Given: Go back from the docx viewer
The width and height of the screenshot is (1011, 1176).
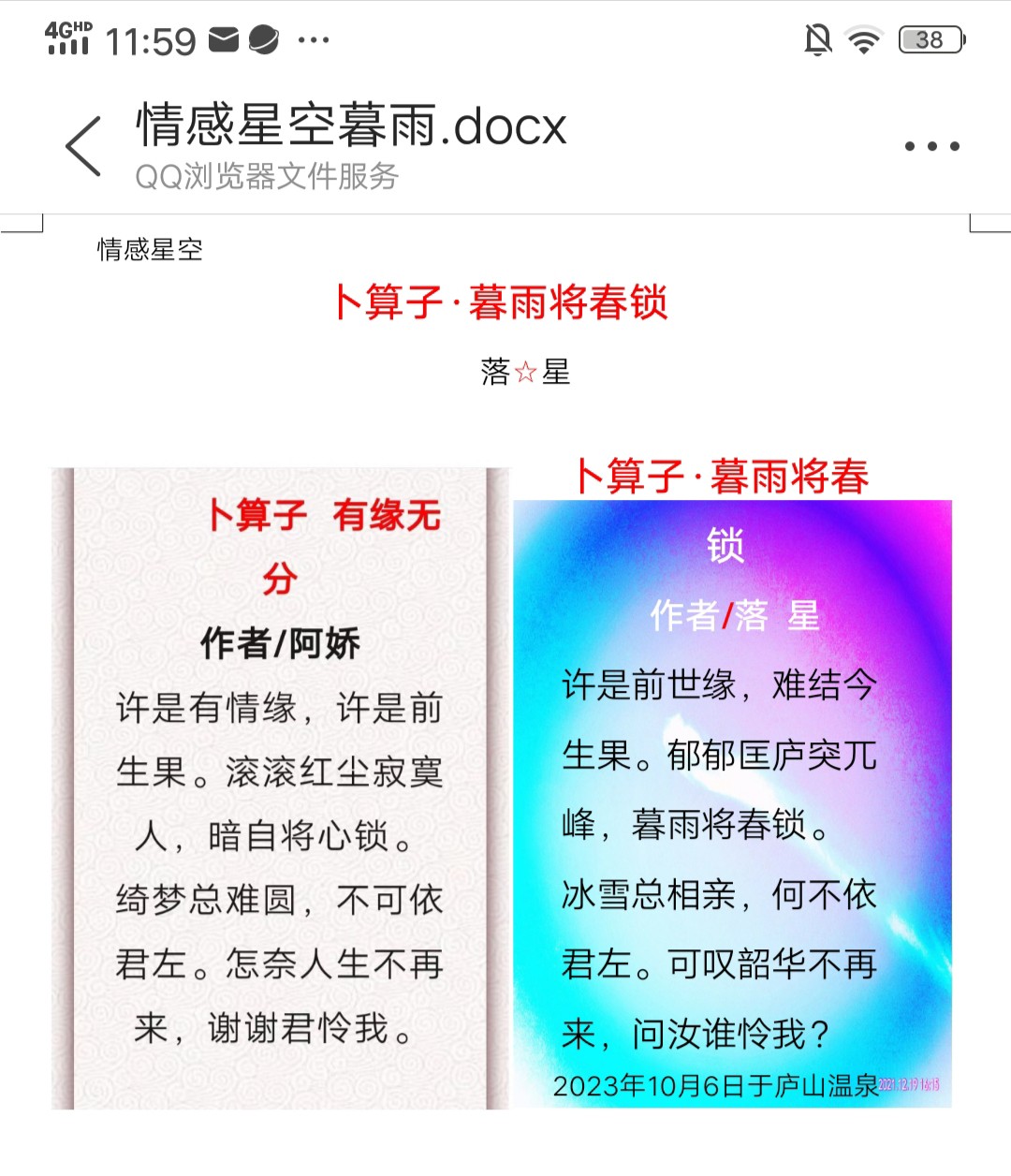Looking at the screenshot, I should tap(83, 146).
